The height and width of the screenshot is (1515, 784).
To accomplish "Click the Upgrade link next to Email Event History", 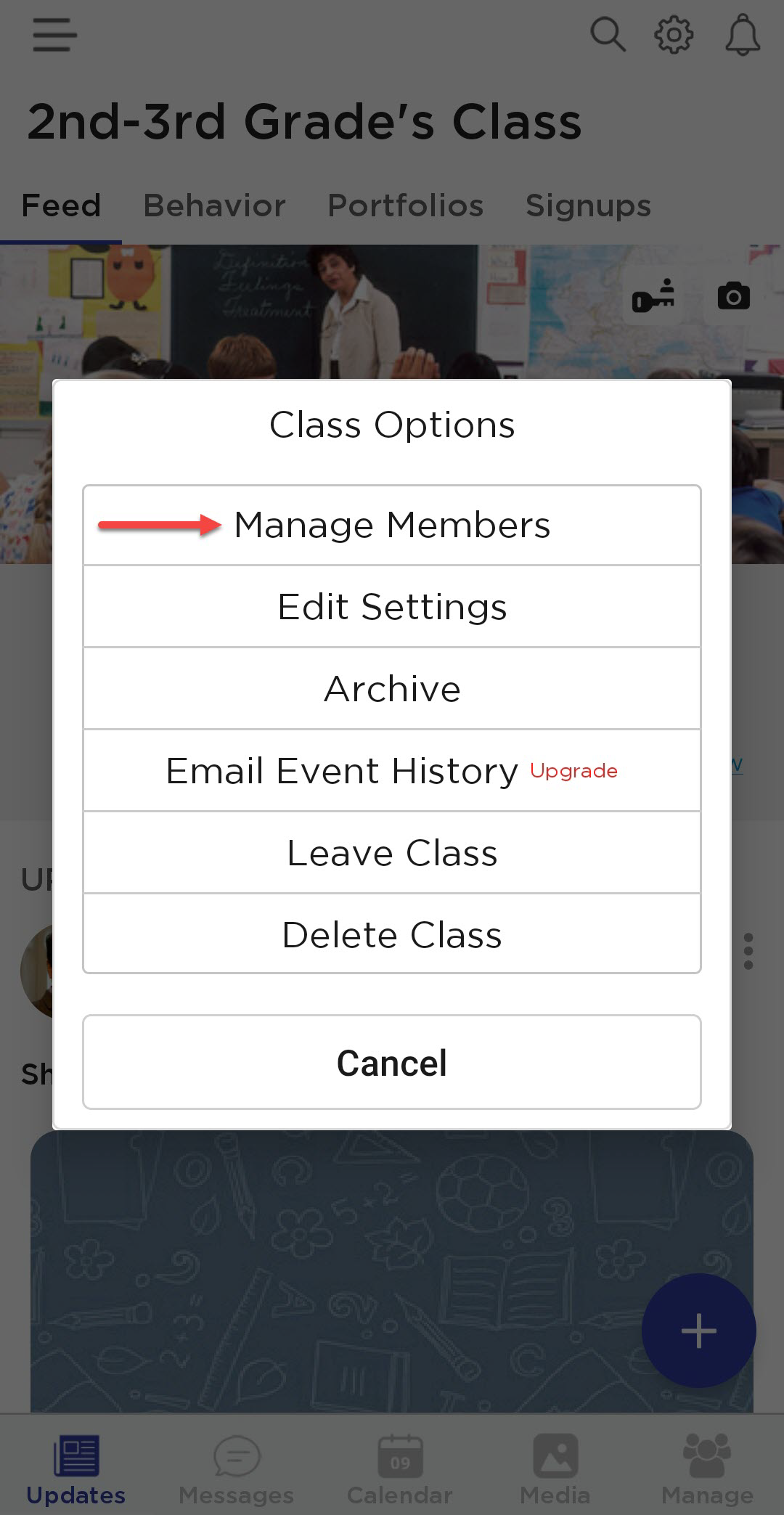I will click(573, 771).
